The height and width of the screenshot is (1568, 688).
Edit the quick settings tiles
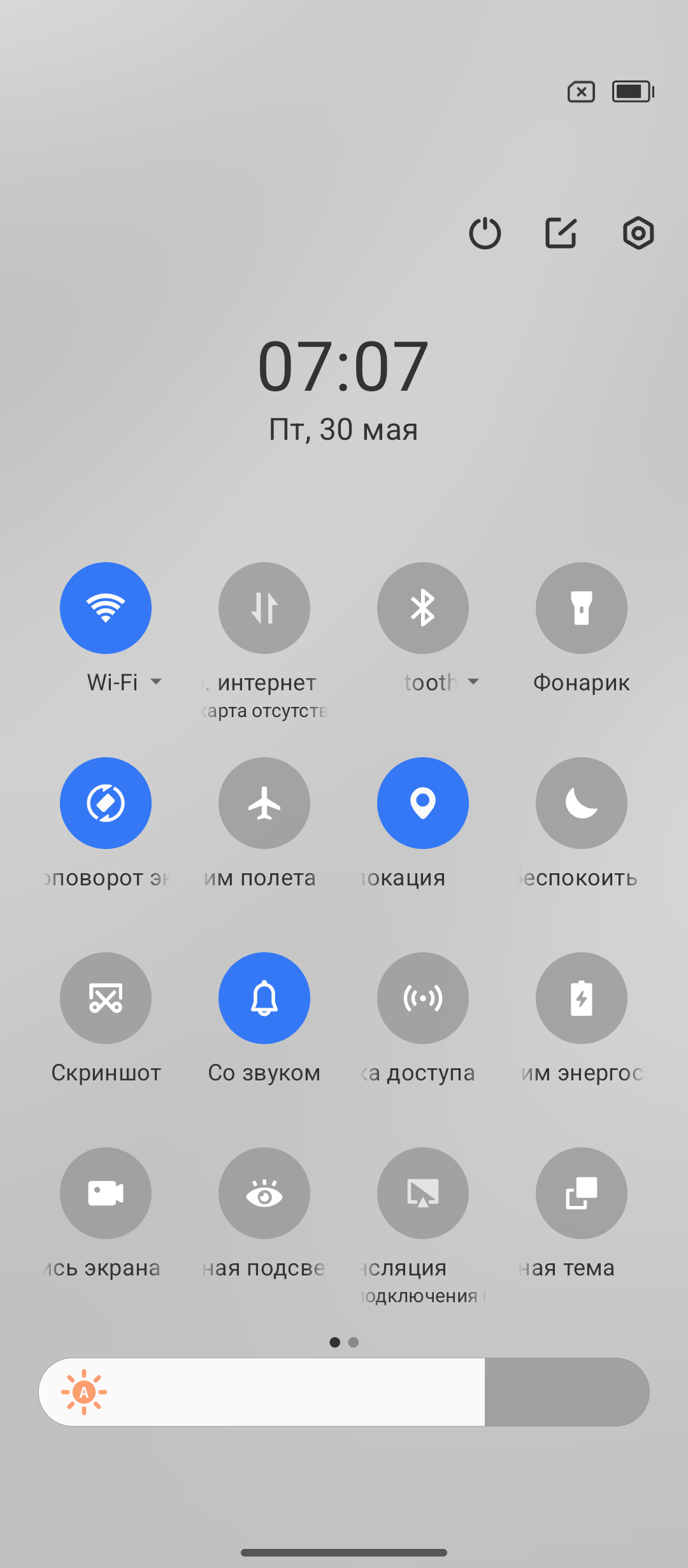coord(561,233)
